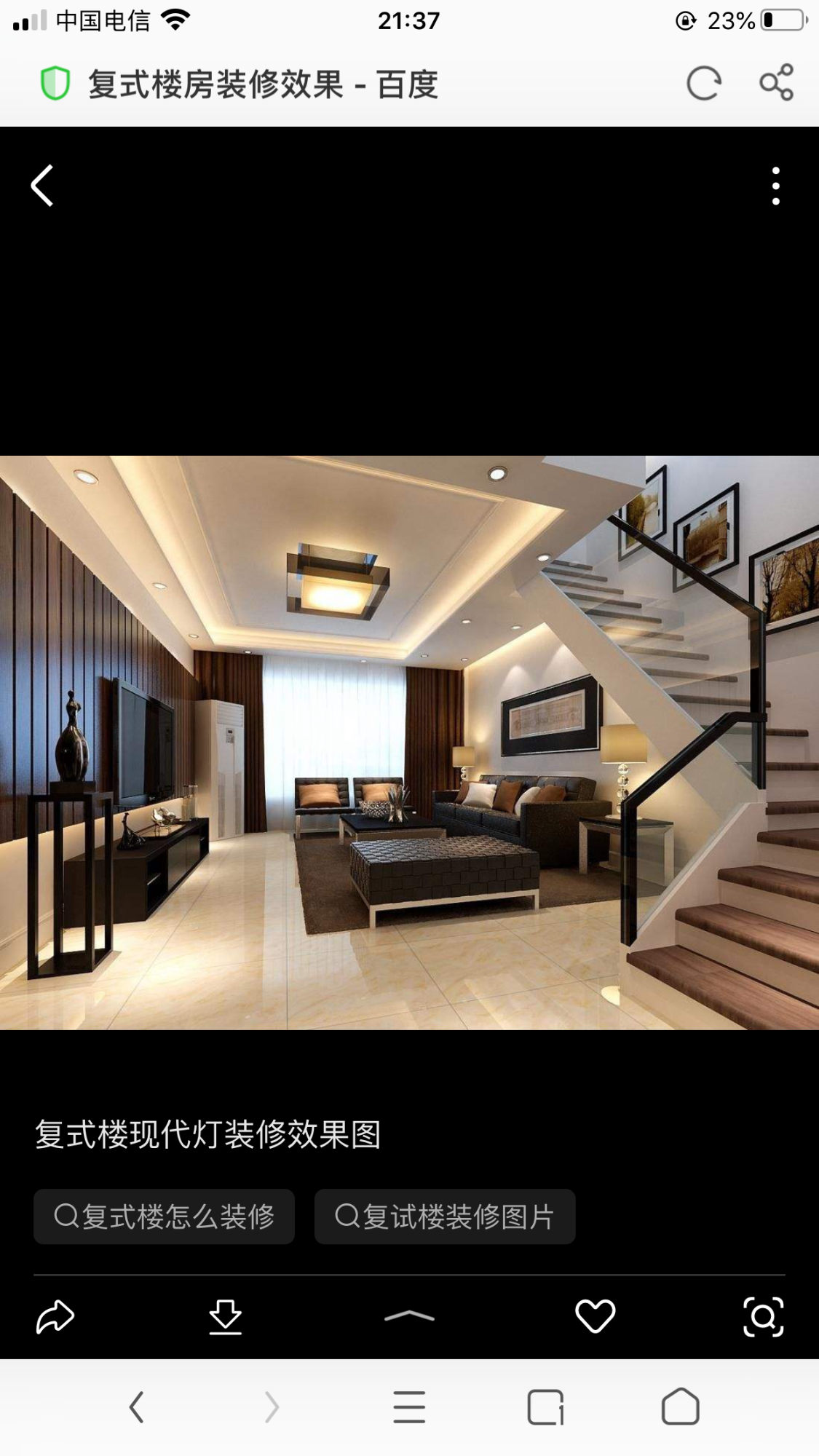
Task: Open the browser tabs switcher
Action: coord(545,1406)
